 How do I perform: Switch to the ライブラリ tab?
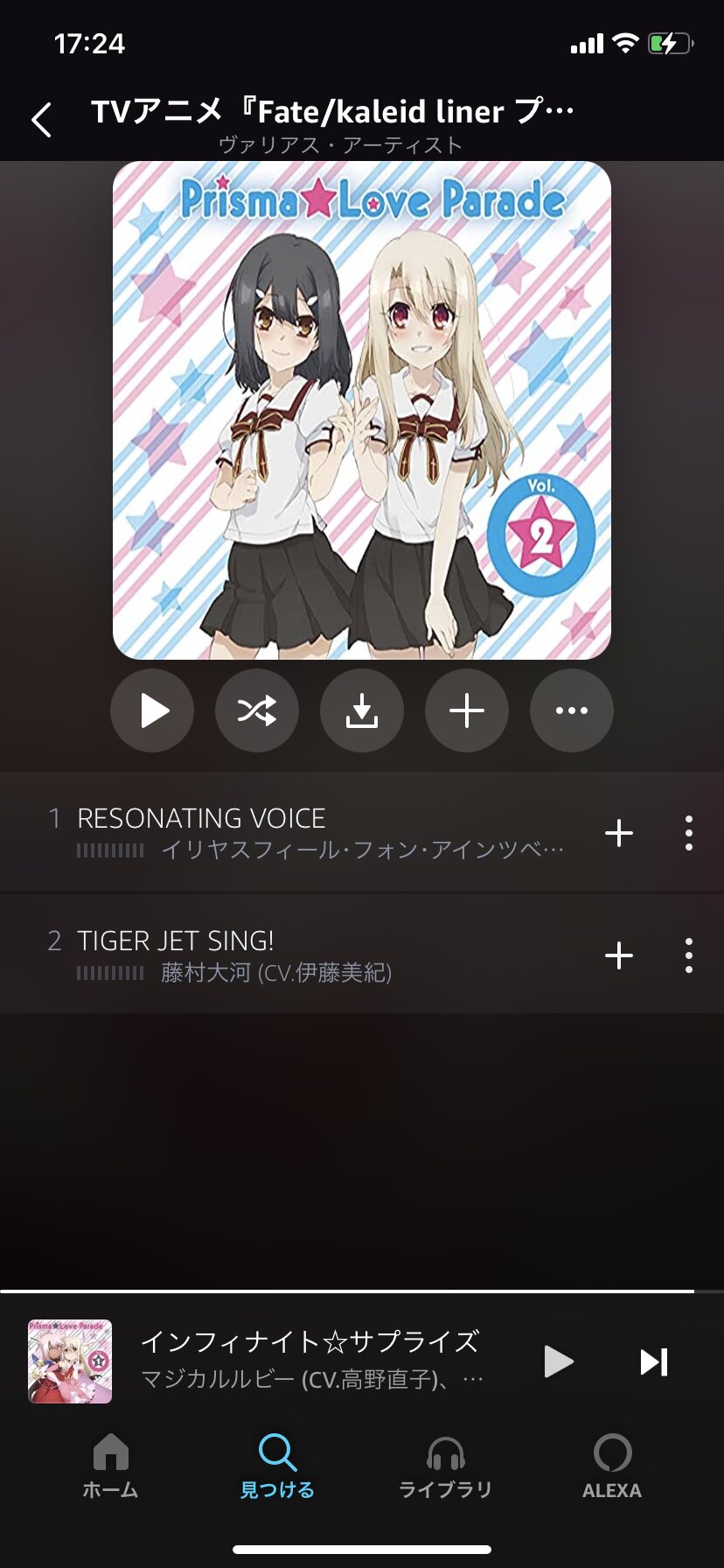coord(445,1466)
